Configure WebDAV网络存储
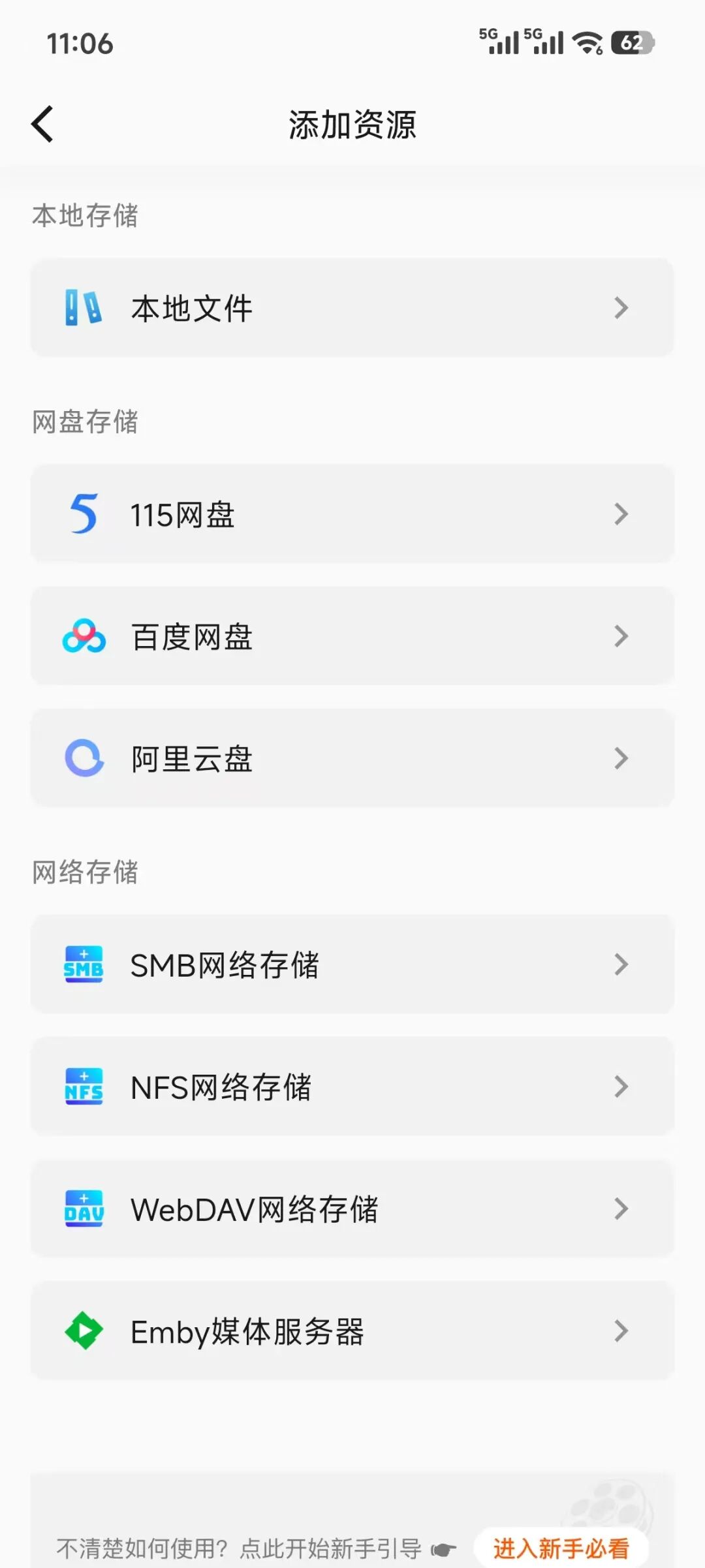This screenshot has width=705, height=1568. pyautogui.click(x=352, y=1208)
